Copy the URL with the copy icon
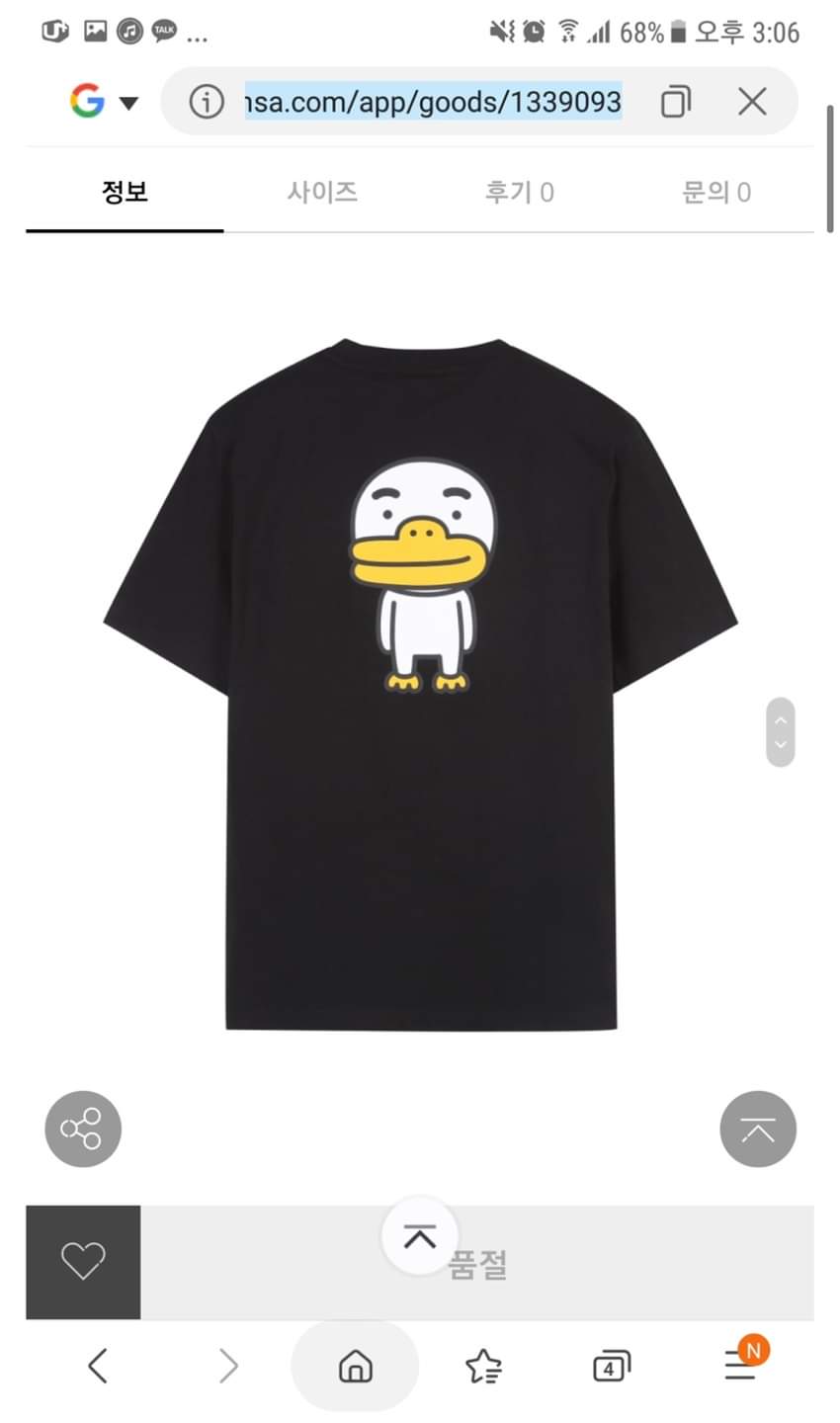Image resolution: width=840 pixels, height=1423 pixels. [x=676, y=102]
